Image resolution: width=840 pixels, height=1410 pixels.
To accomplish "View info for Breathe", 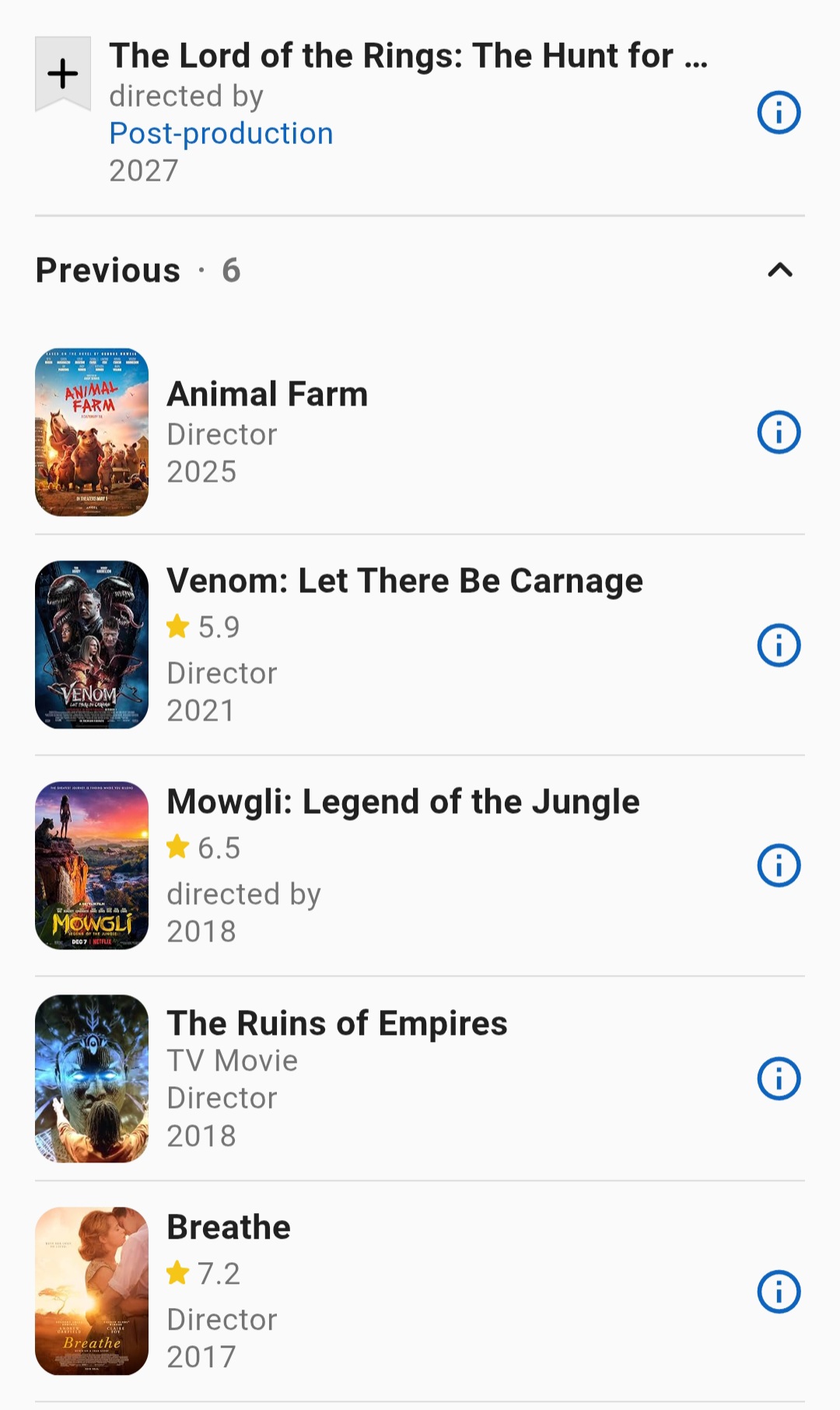I will [x=779, y=1292].
